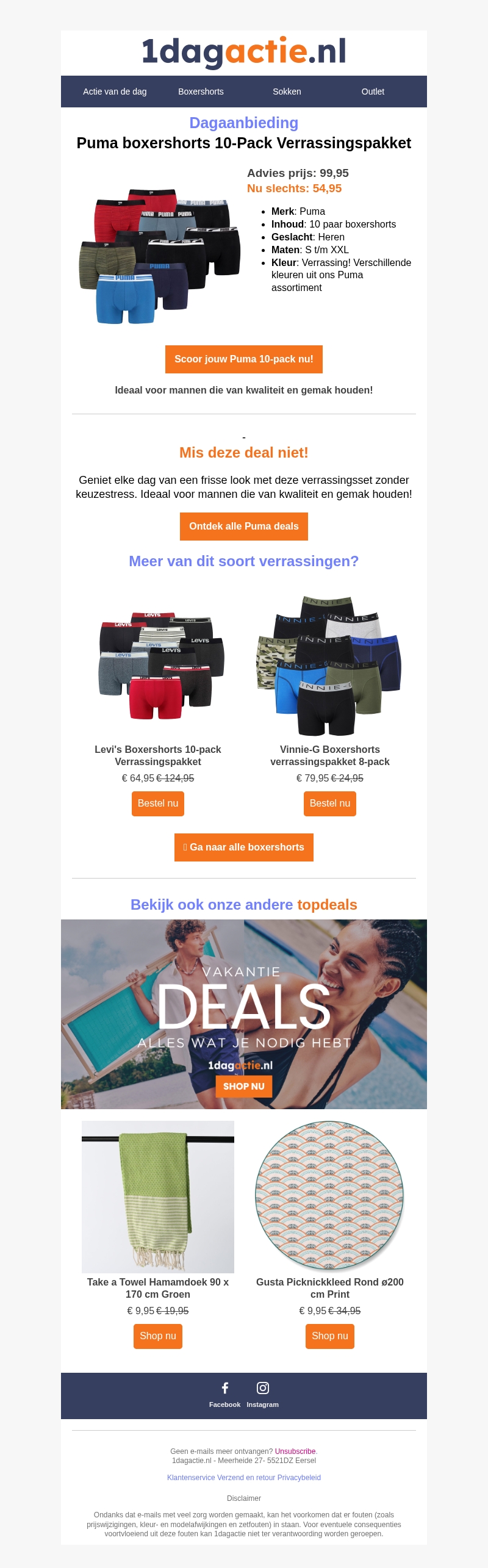Open the Puma boxershorts product image
488x1568 pixels.
(160, 256)
